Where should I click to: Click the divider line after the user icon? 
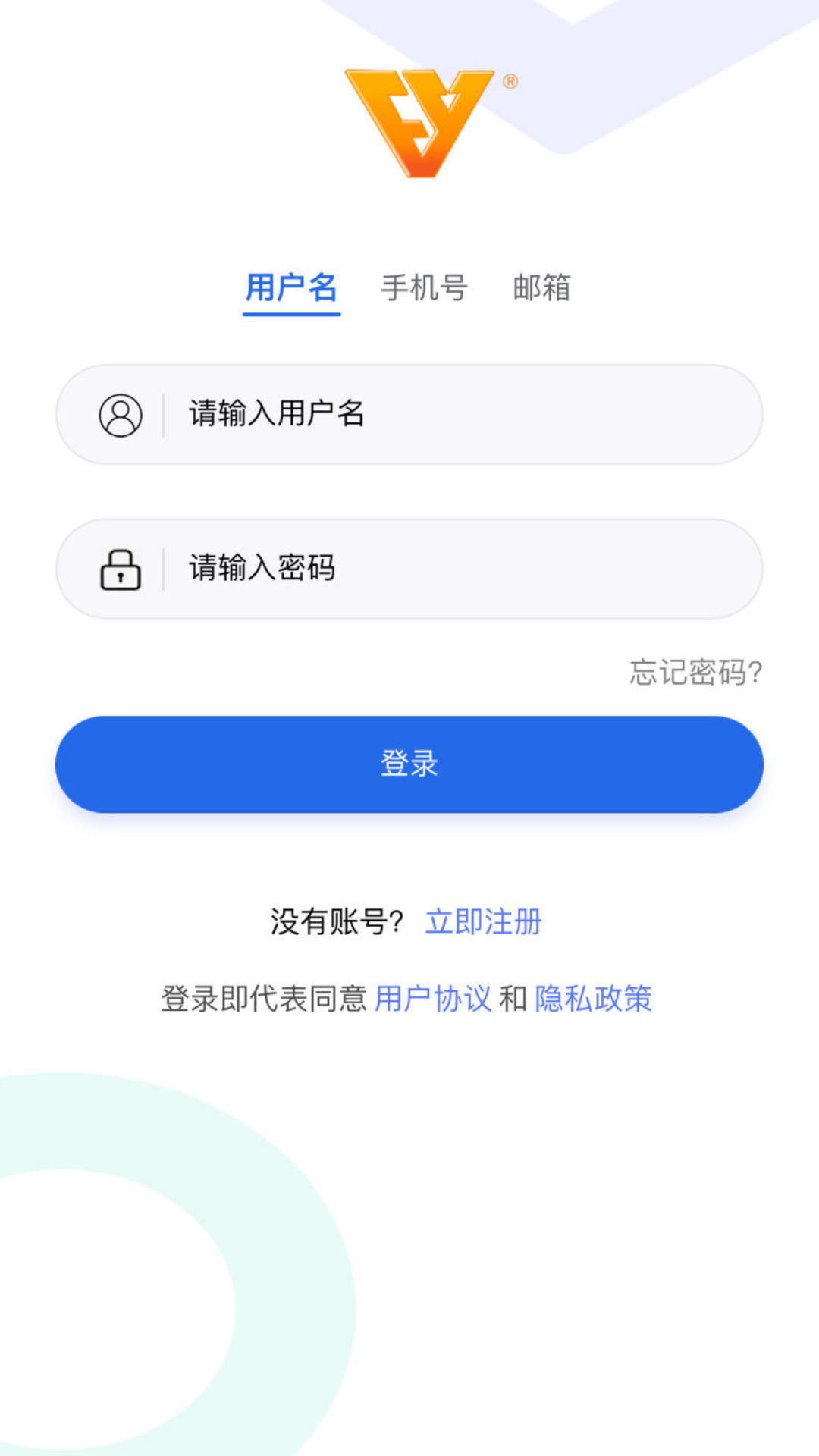(x=162, y=413)
